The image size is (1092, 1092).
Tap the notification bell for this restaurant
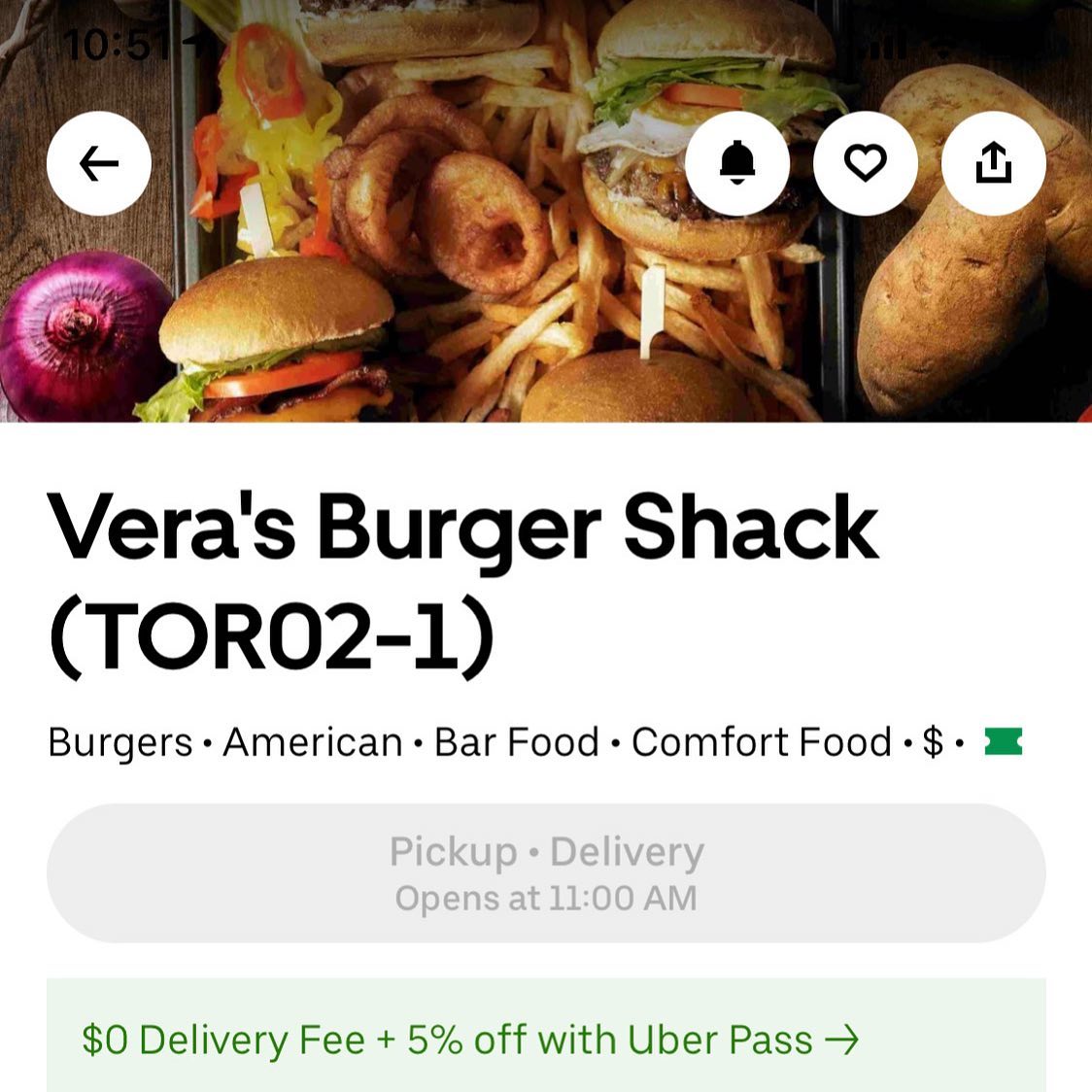pyautogui.click(x=737, y=163)
